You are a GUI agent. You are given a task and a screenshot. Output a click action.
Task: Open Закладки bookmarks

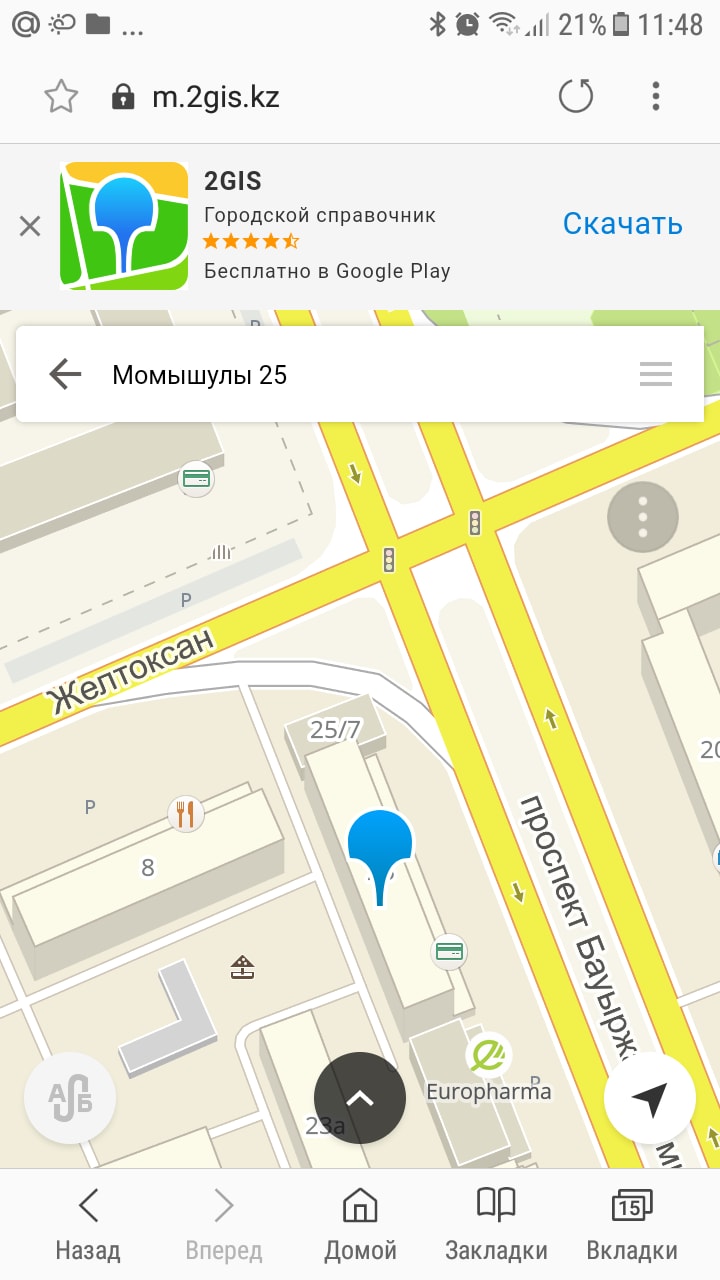(496, 1224)
